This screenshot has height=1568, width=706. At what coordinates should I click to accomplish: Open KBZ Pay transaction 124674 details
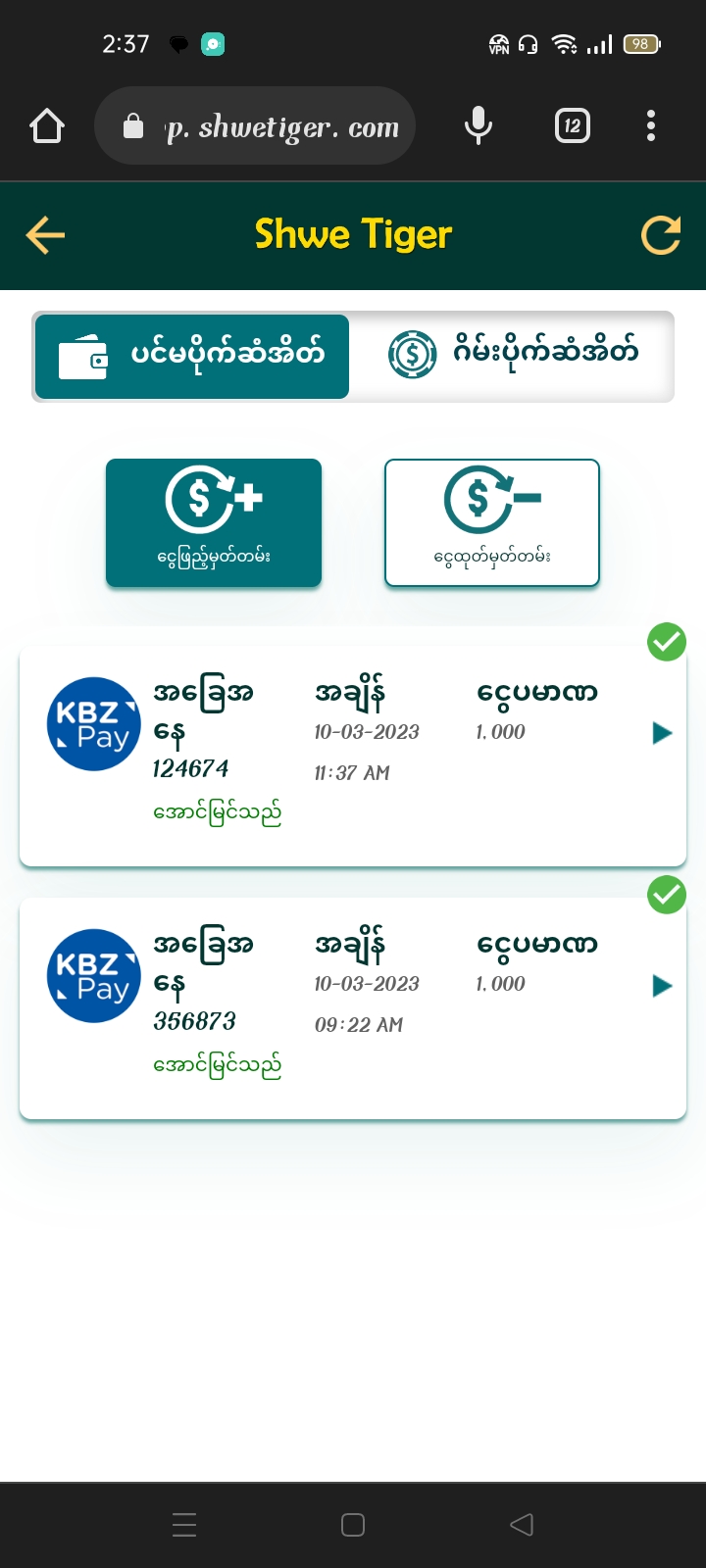[x=662, y=733]
